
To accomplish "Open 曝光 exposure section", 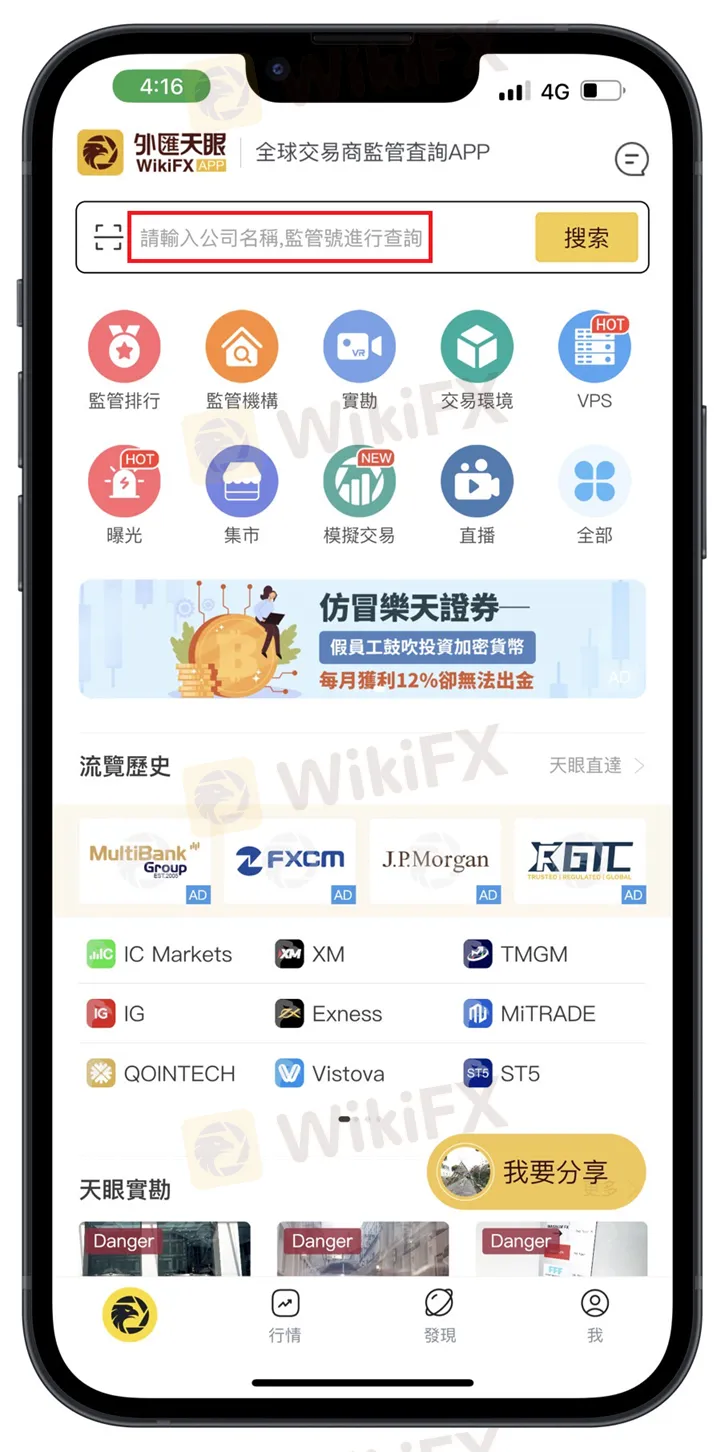I will (x=124, y=495).
